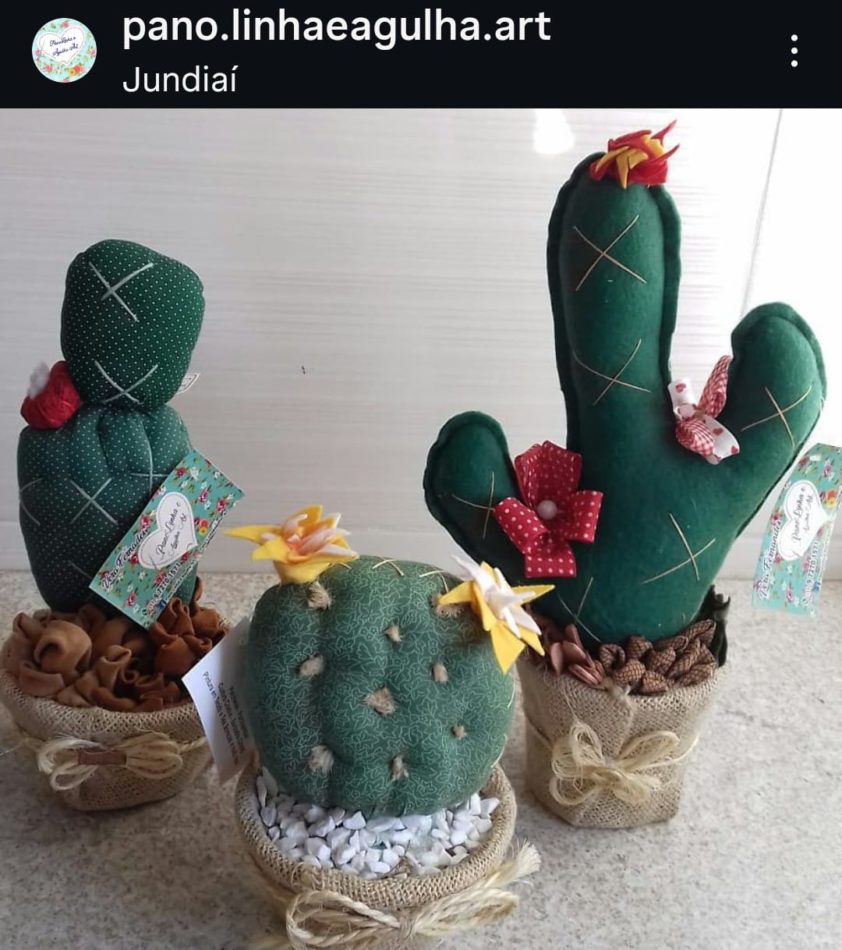Open the cactus post photo
This screenshot has width=842, height=950.
click(421, 528)
